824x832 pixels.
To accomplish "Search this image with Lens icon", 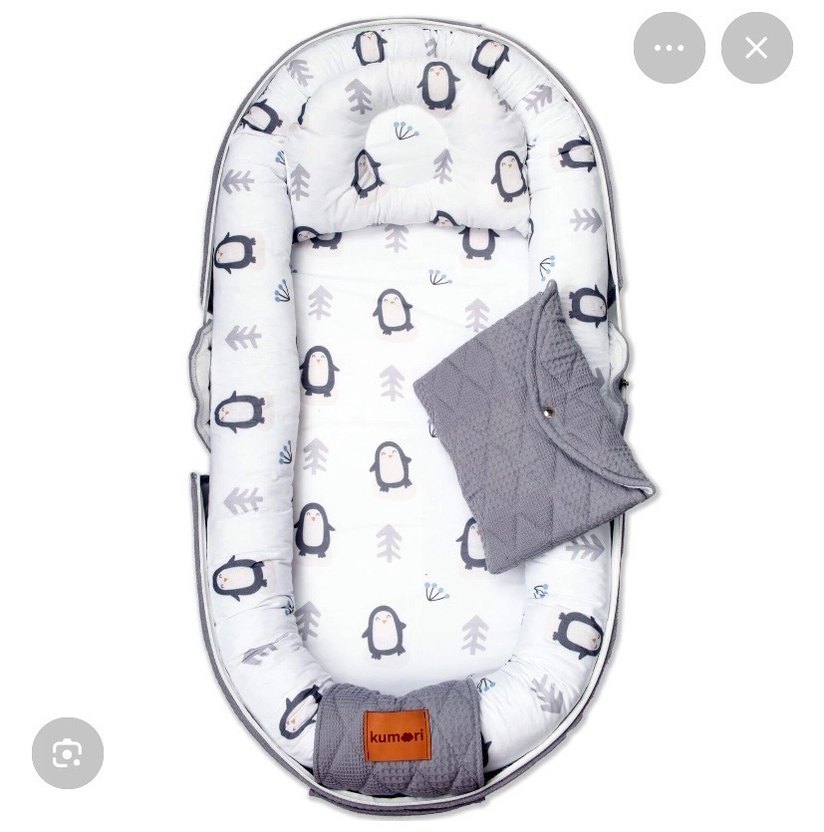I will click(x=67, y=753).
